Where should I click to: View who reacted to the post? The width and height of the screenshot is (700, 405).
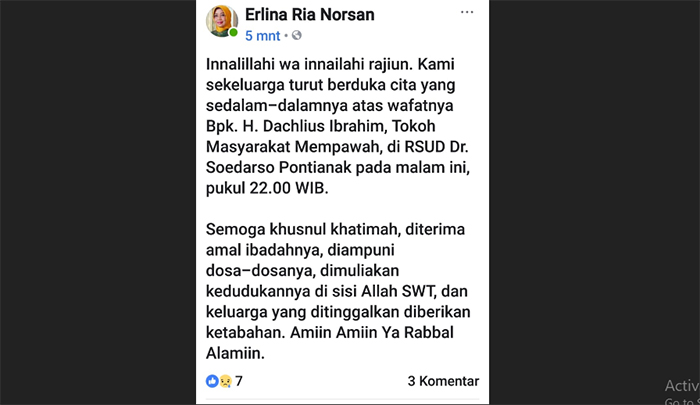coord(224,381)
